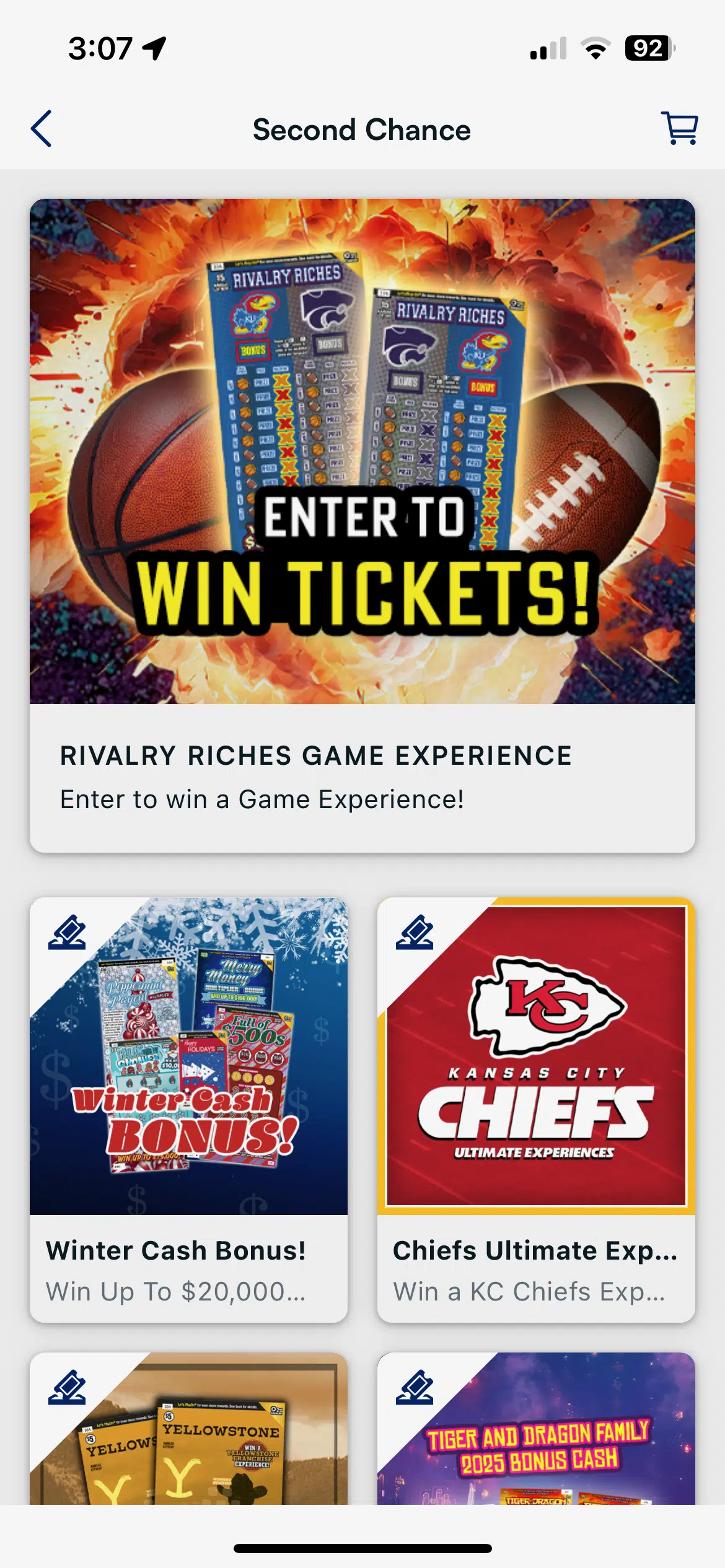Select the Yellowstone promotion tile
Image resolution: width=725 pixels, height=1568 pixels.
coord(188,1428)
